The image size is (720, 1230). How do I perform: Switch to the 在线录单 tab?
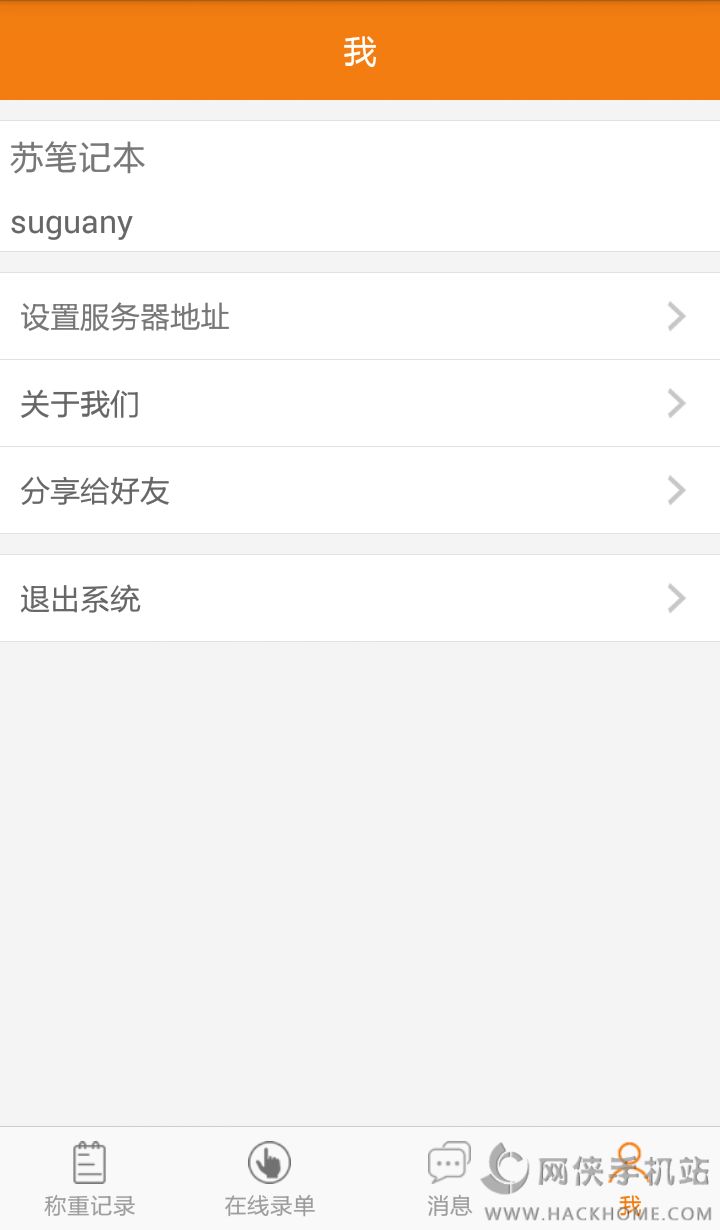270,1179
